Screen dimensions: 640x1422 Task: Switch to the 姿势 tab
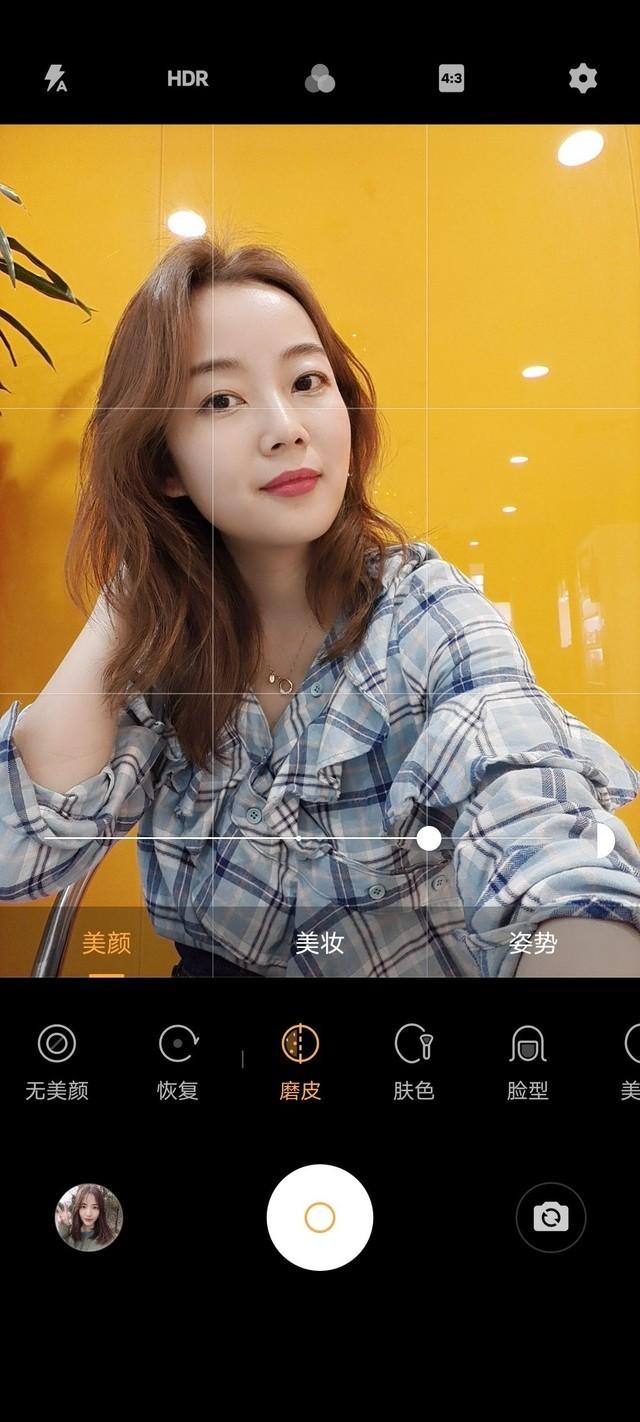click(532, 943)
